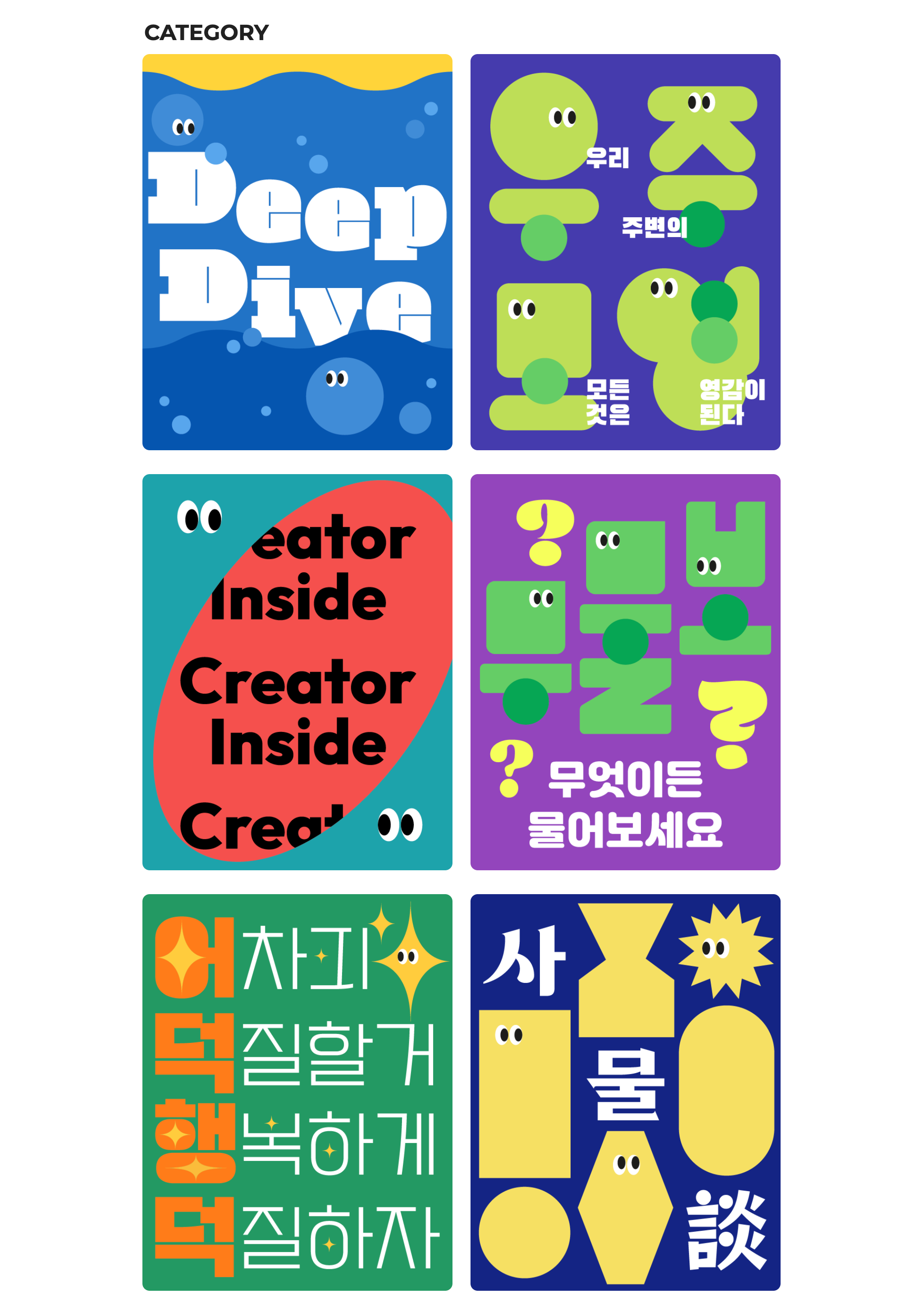The image size is (923, 1316).
Task: Open the 어차피 덕질할거 행복하게 덕질하자 card
Action: pyautogui.click(x=297, y=1092)
